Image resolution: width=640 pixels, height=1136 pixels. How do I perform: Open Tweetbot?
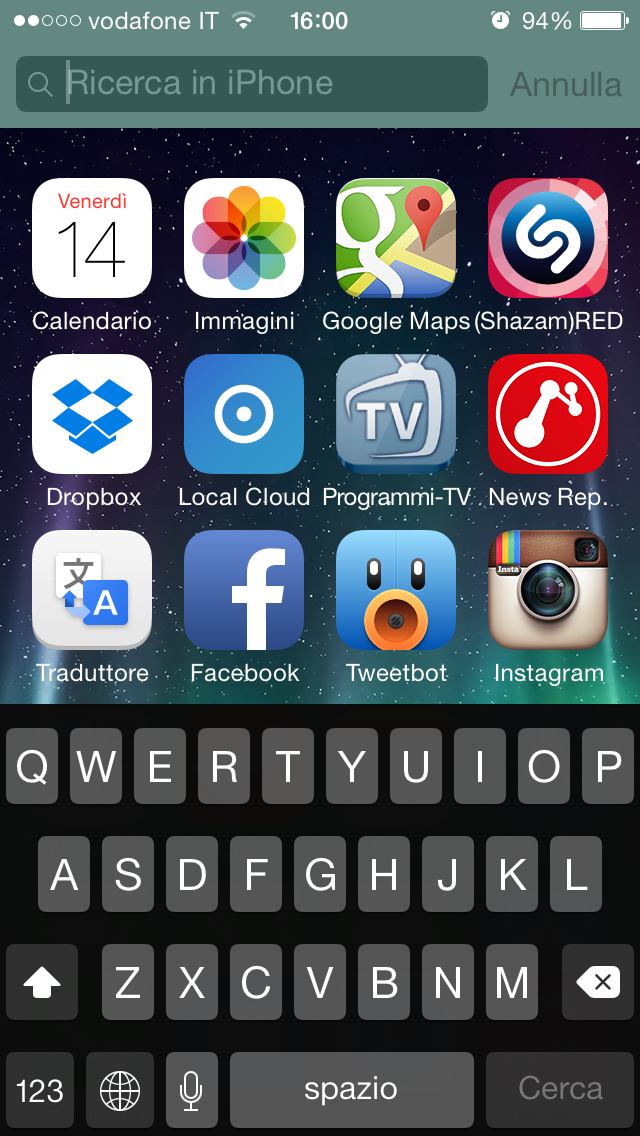[x=396, y=590]
